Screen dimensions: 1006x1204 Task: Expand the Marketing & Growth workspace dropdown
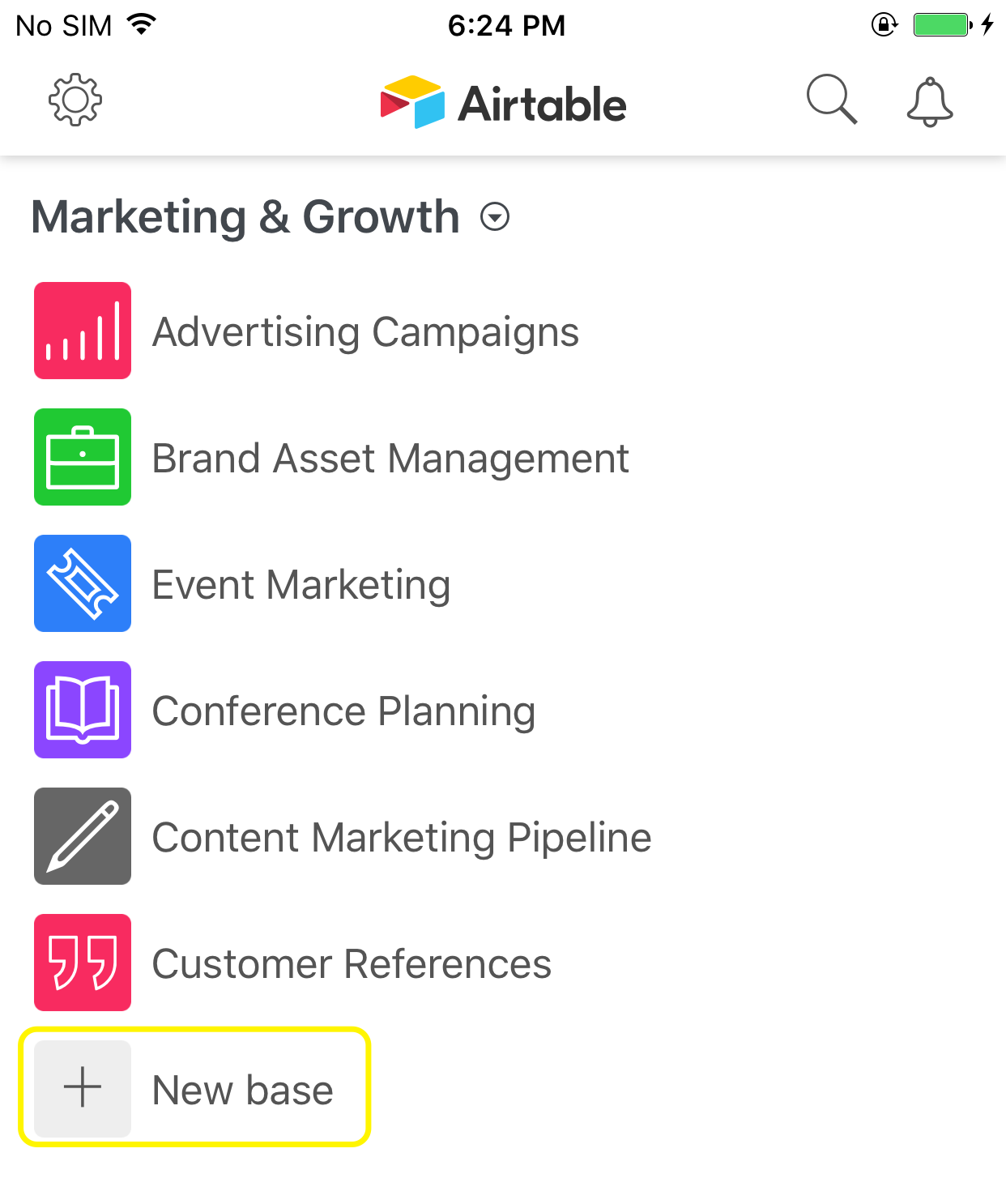[495, 217]
